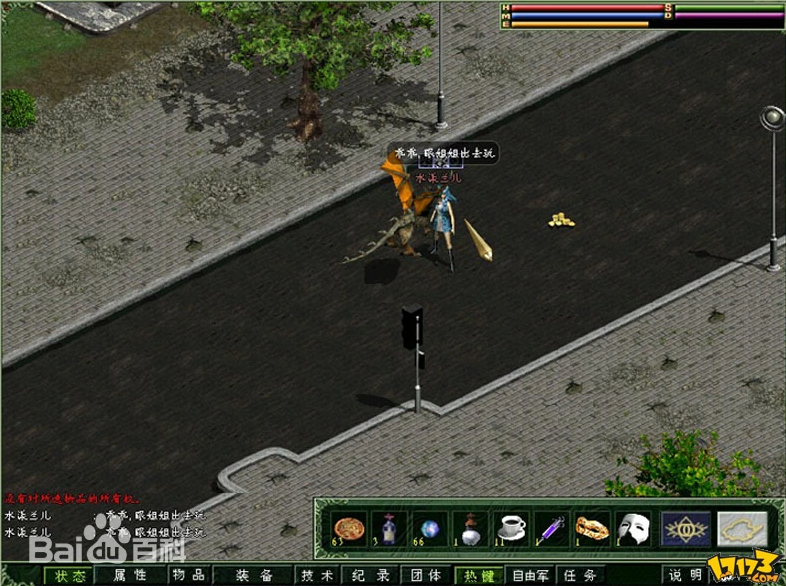786x586 pixels.
Task: Open the 自由军 menu
Action: (531, 575)
